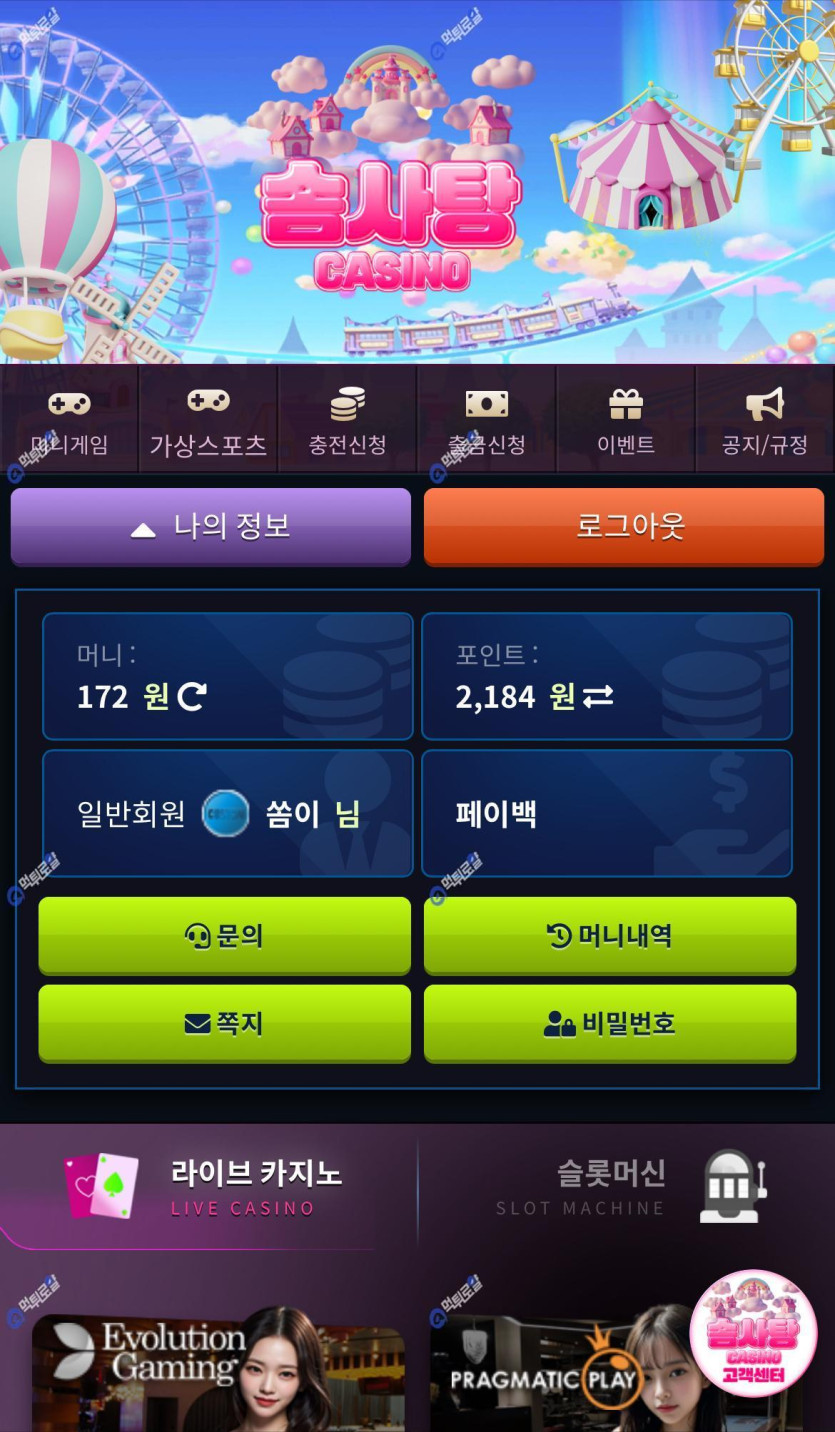Go to 출금신청
This screenshot has width=835, height=1432.
487,422
